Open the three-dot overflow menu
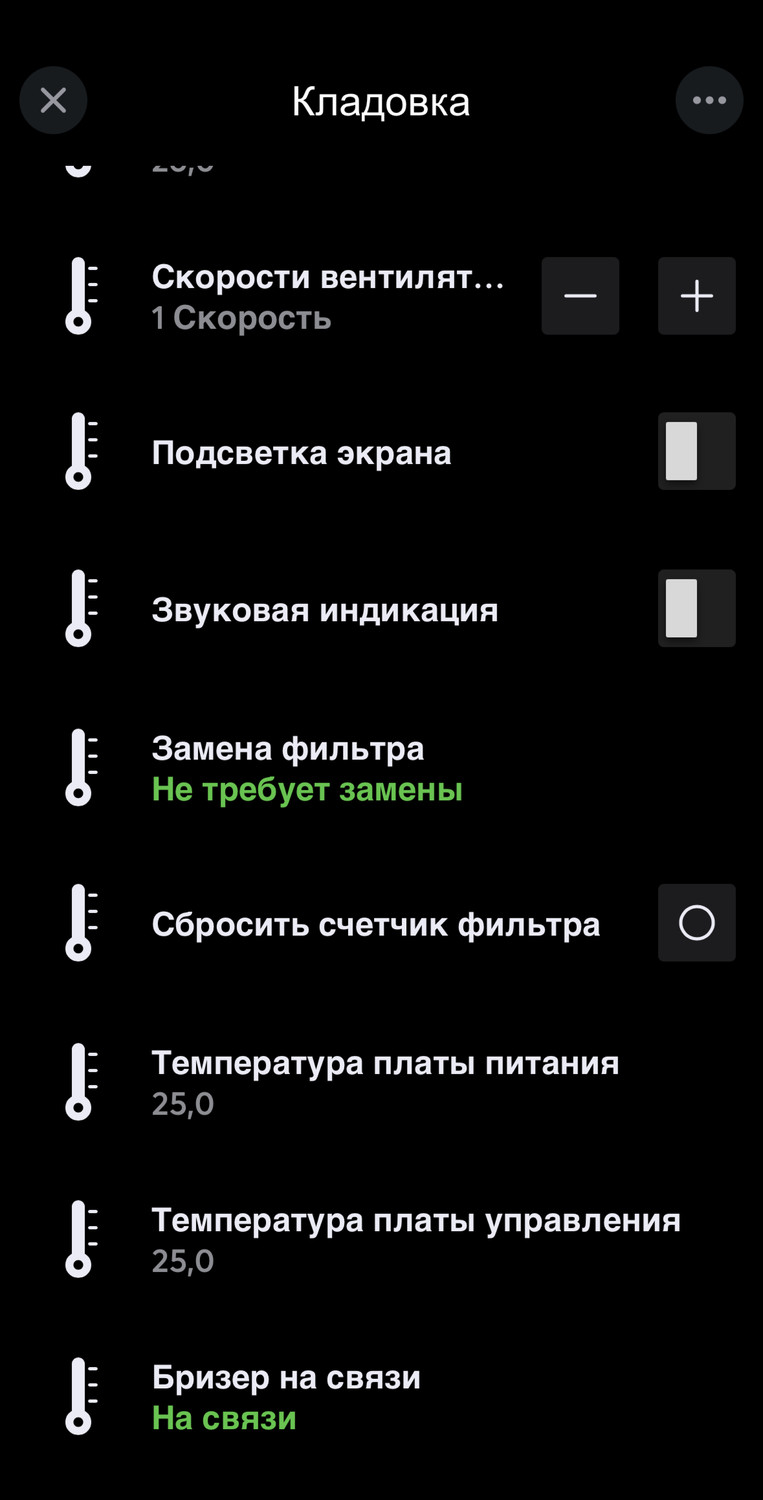The image size is (763, 1500). 709,100
